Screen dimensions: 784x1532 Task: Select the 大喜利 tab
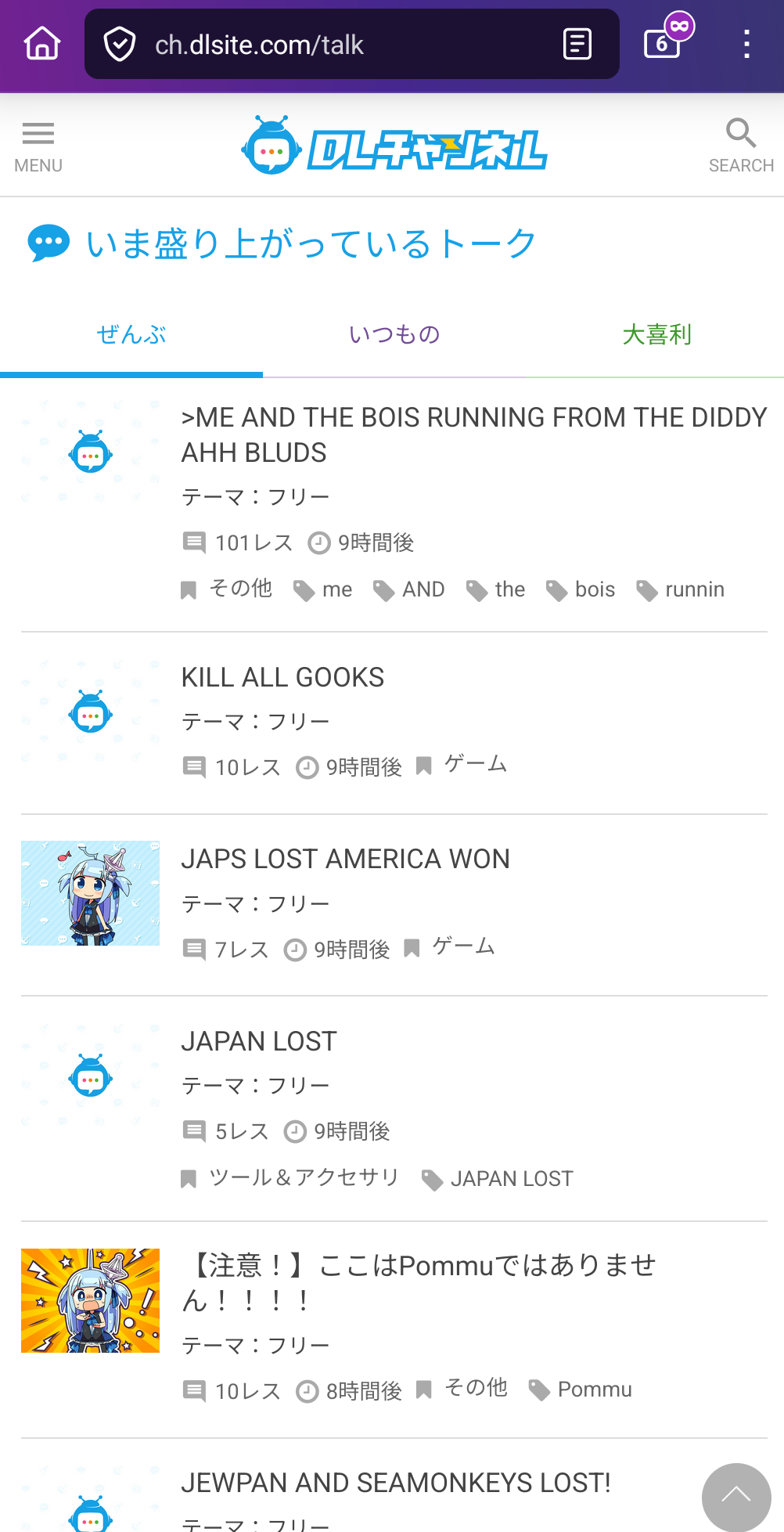click(x=656, y=335)
